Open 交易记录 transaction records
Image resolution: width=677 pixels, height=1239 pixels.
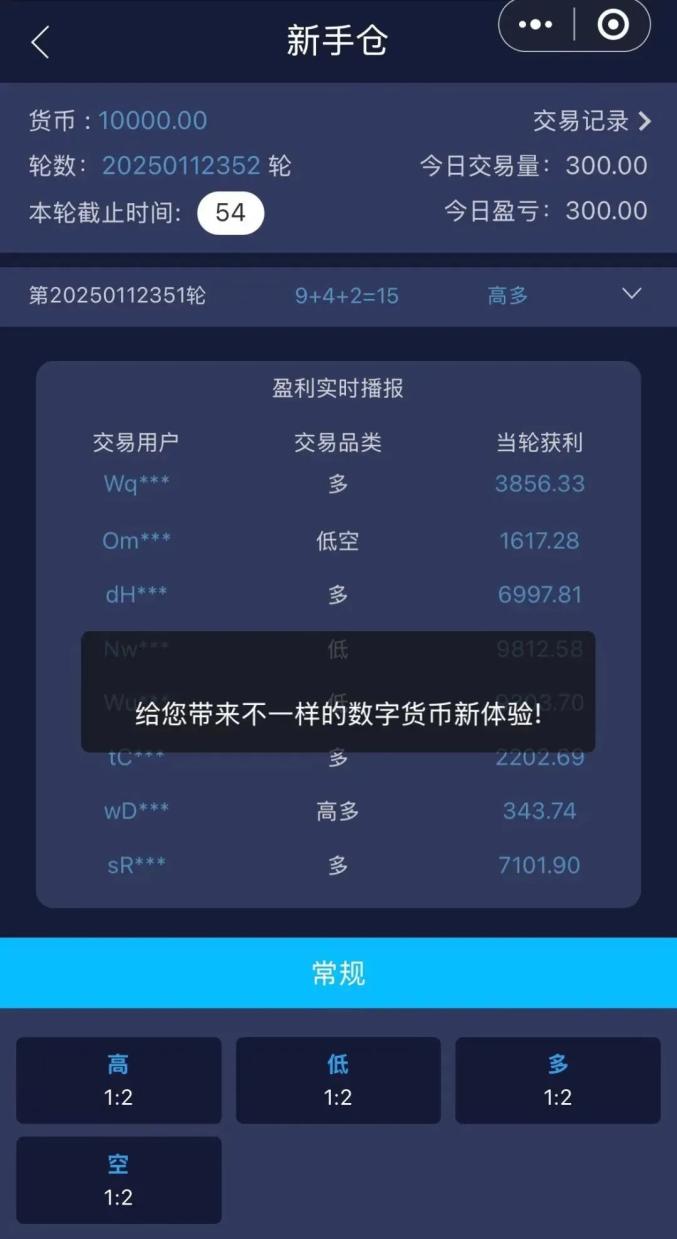pyautogui.click(x=592, y=121)
